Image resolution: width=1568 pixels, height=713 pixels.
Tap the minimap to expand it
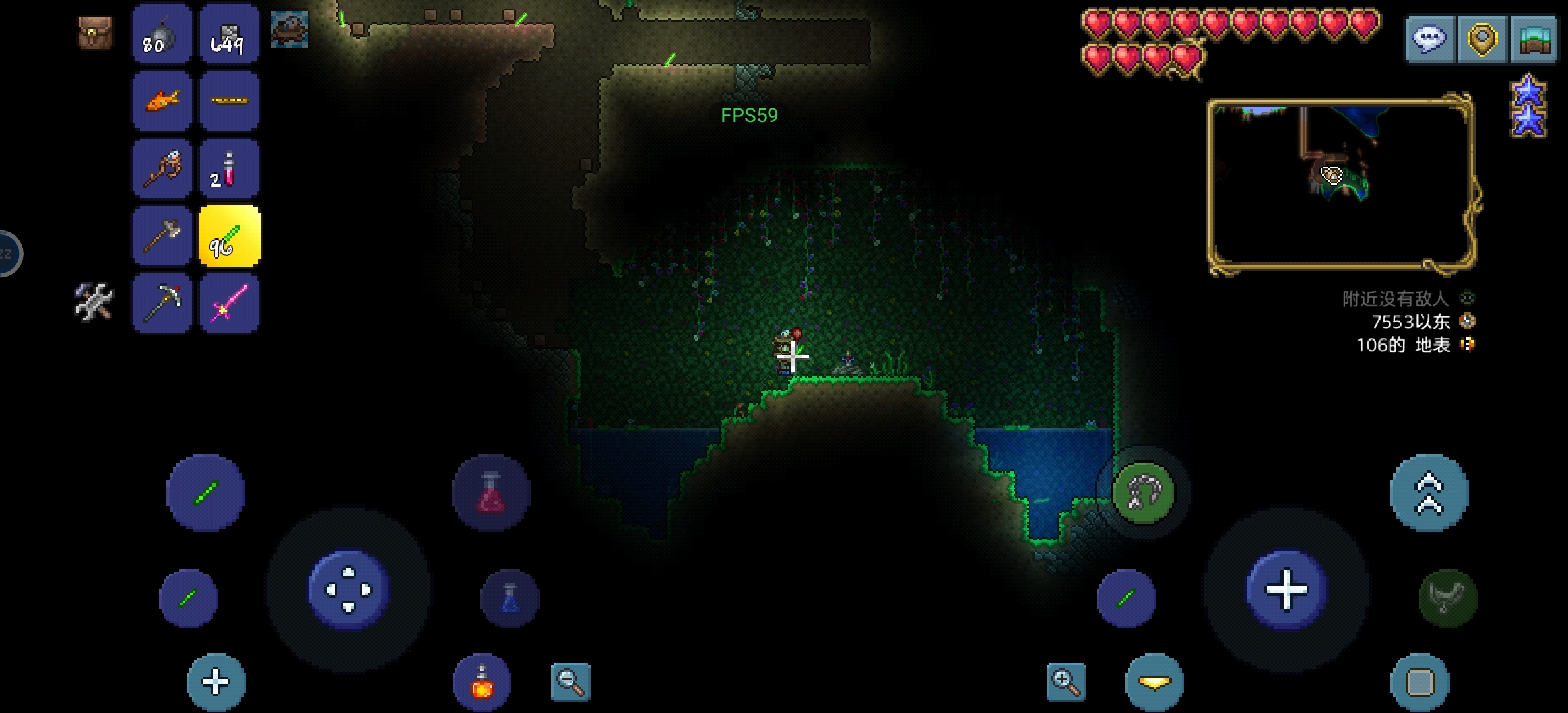(1341, 184)
